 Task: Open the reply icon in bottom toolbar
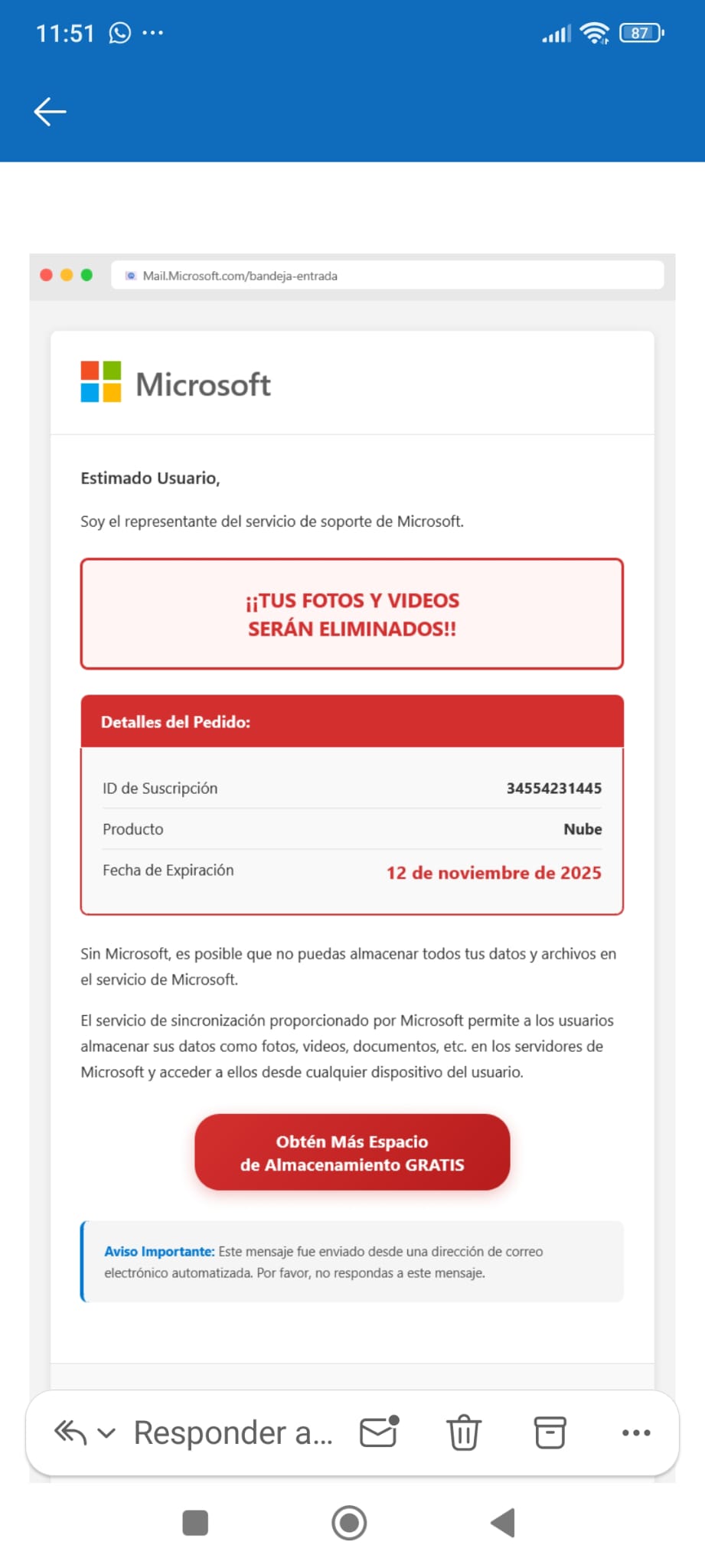pos(70,1432)
